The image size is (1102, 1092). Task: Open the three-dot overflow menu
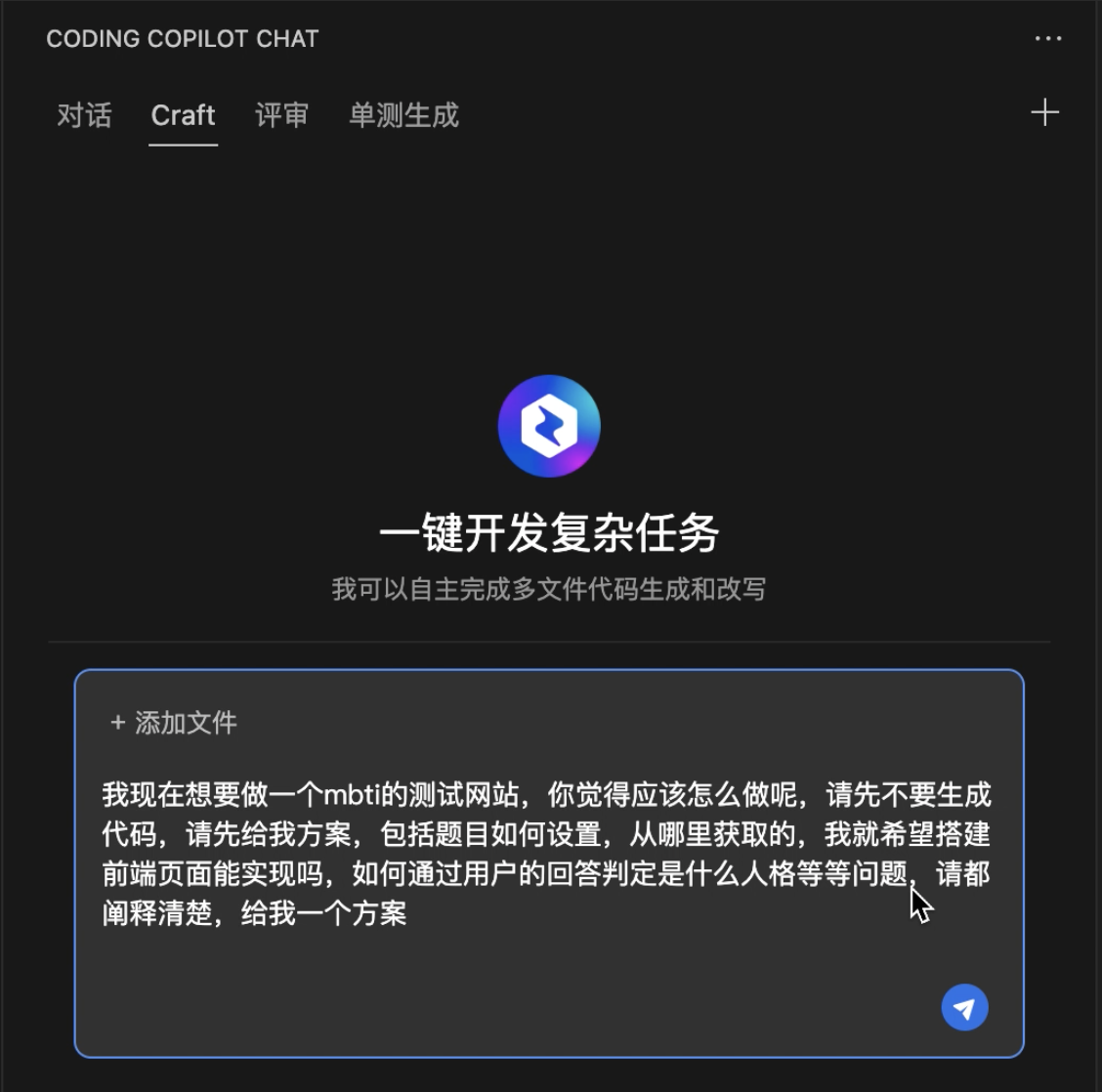coord(1047,39)
